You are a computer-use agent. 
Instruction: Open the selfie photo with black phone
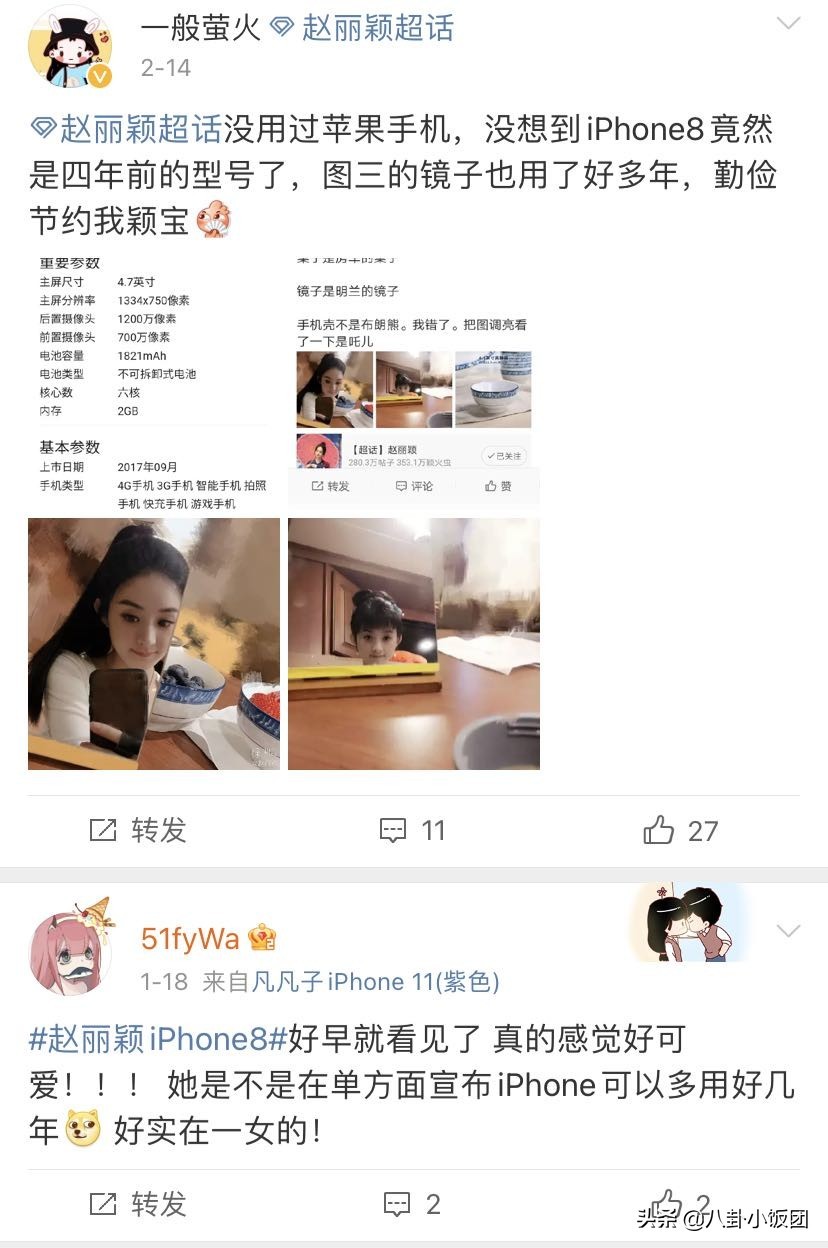coord(154,643)
